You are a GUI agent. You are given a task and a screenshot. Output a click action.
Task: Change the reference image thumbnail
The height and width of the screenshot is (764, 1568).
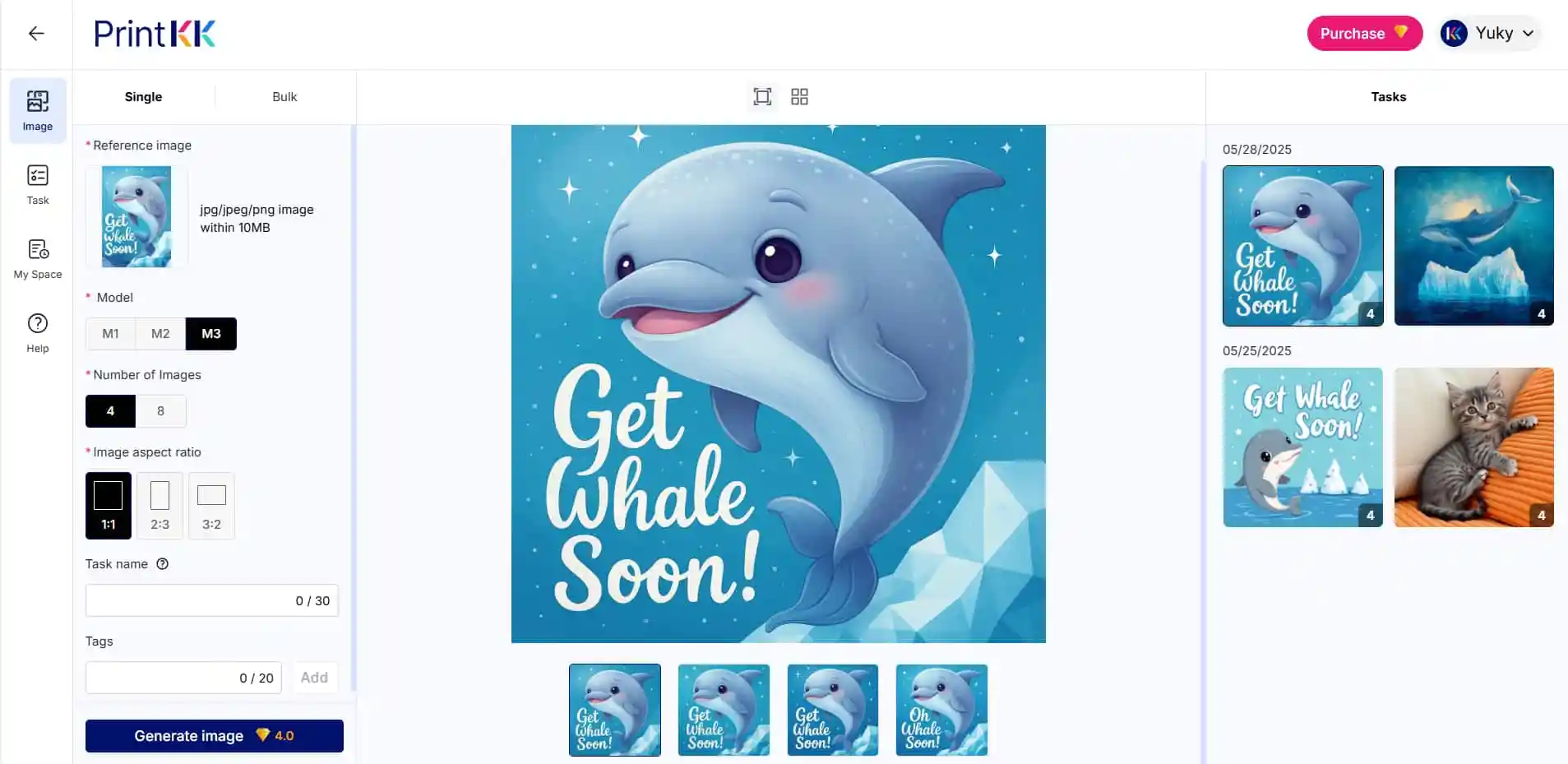tap(136, 217)
